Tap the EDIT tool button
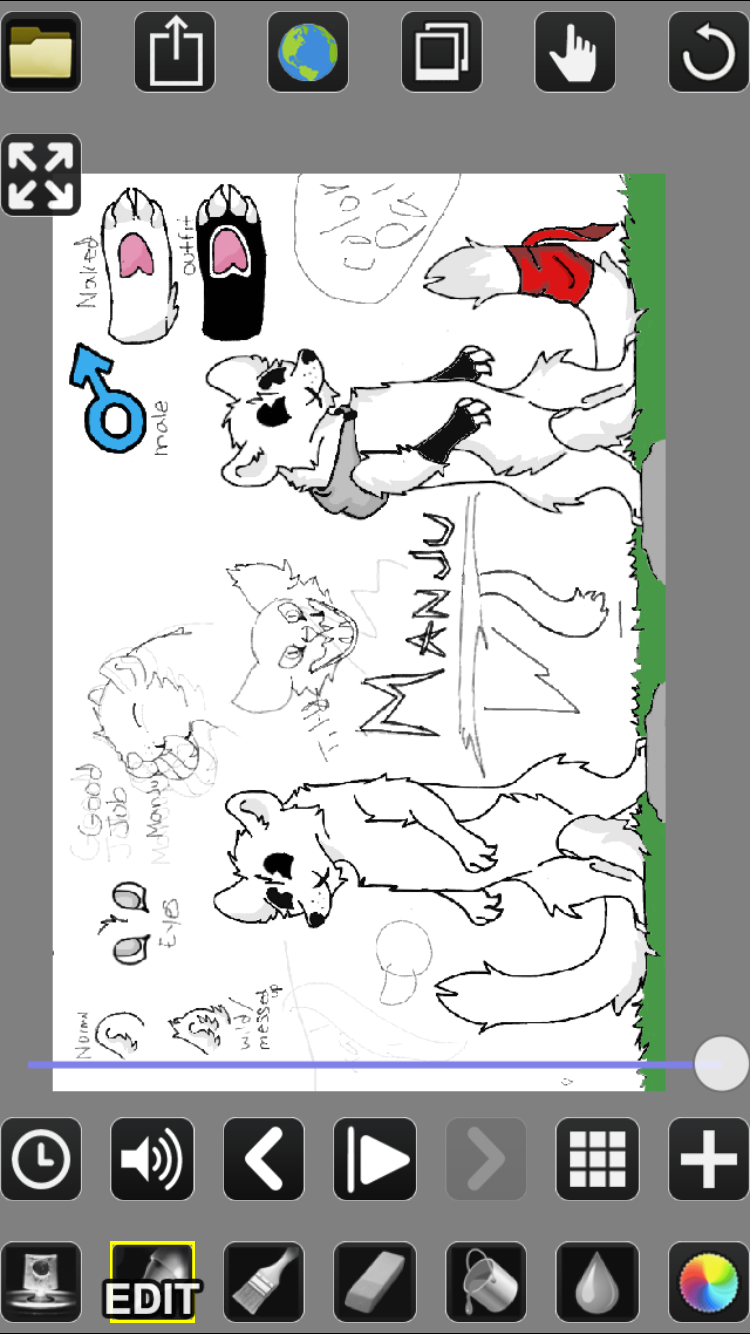This screenshot has width=750, height=1334. coord(152,1282)
